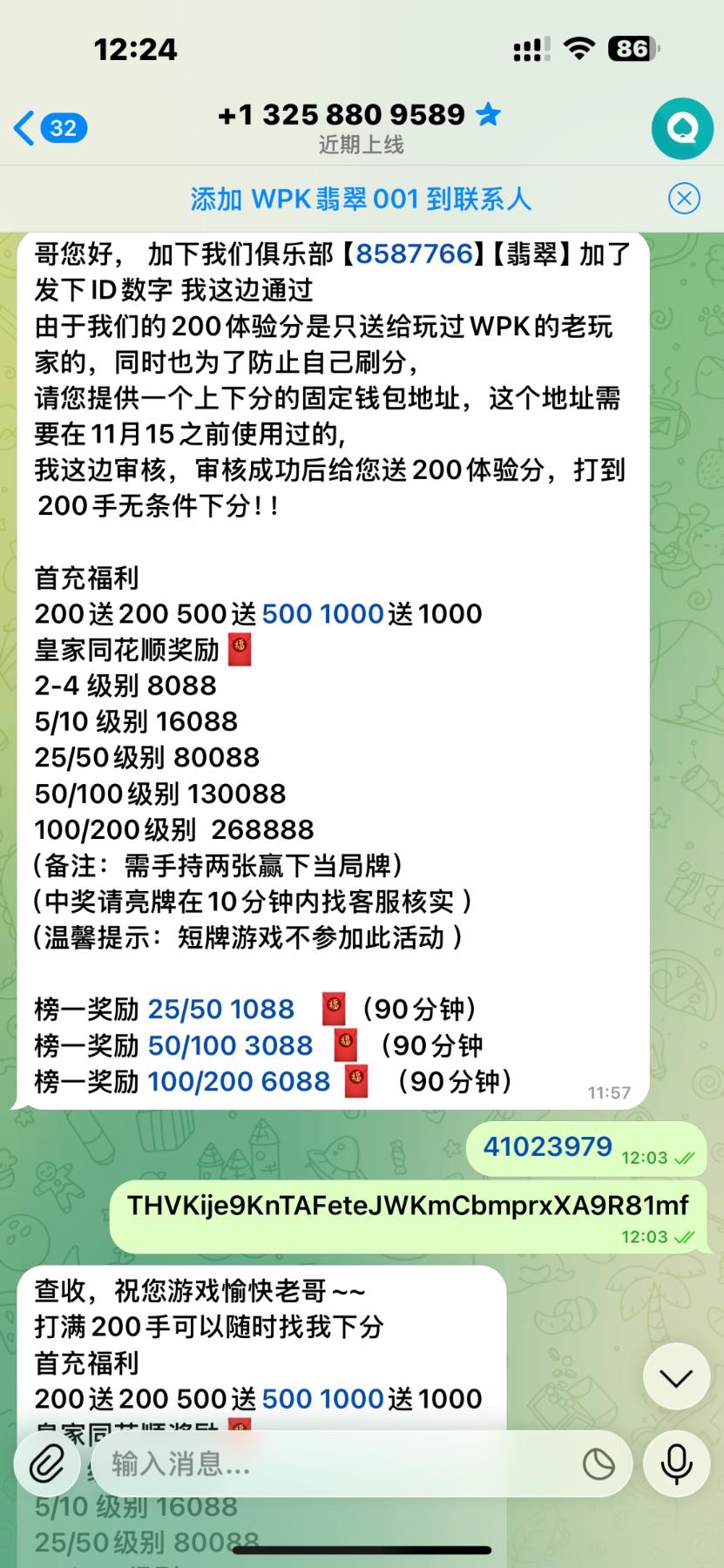This screenshot has width=724, height=1568.
Task: Tap the club ID link 8587766
Action: 414,253
